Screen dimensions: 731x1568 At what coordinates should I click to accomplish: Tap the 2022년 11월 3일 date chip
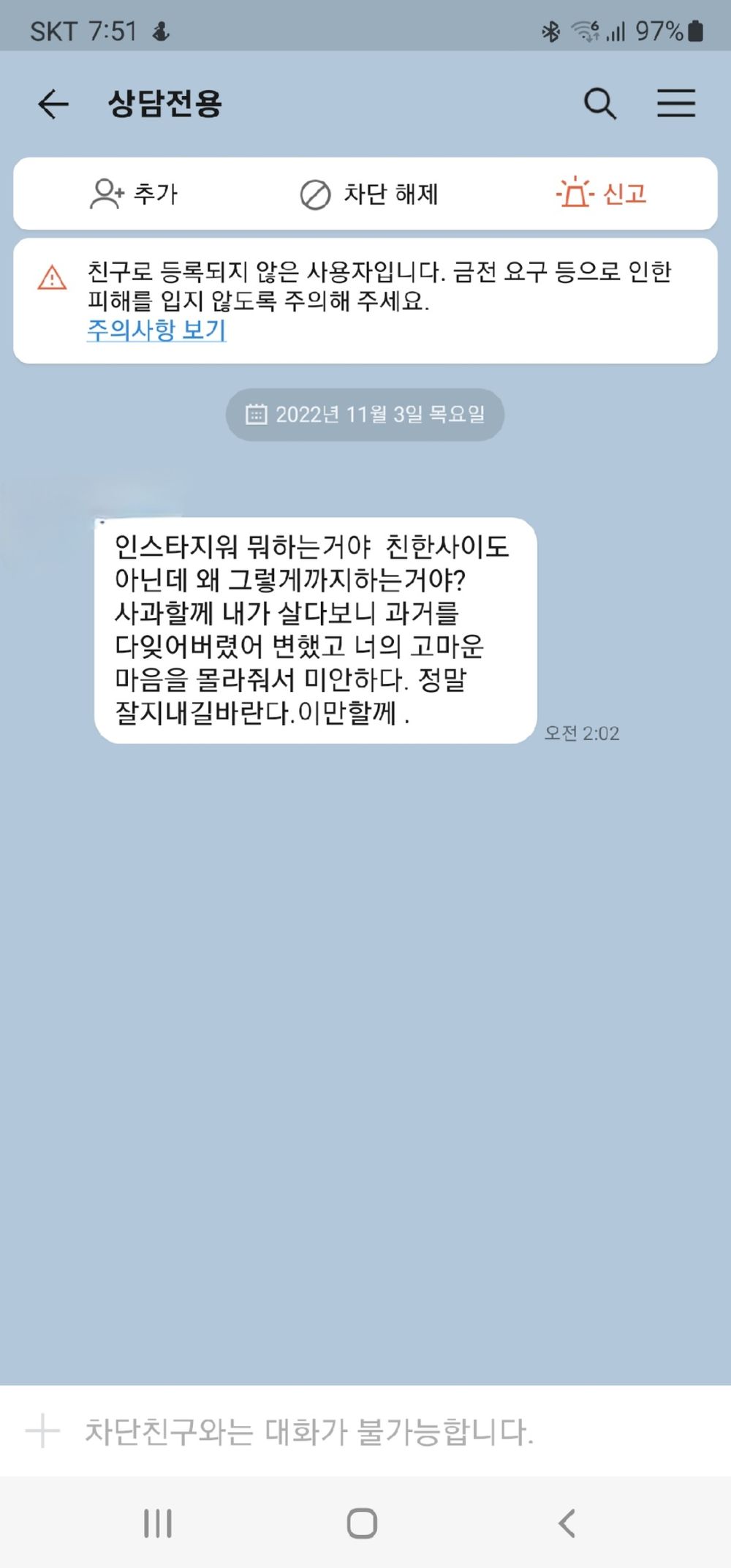[x=365, y=415]
